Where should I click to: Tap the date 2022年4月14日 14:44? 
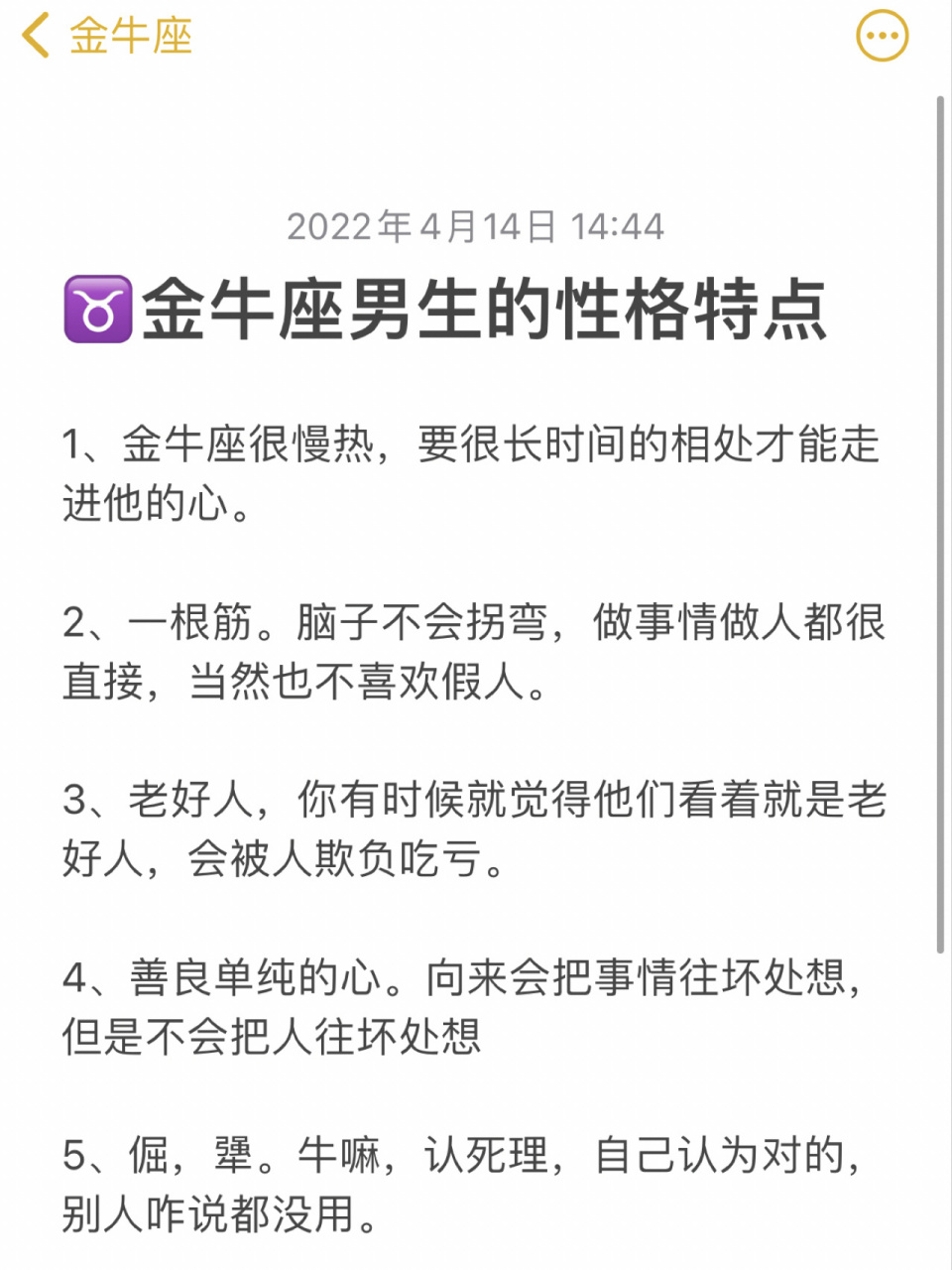[475, 227]
